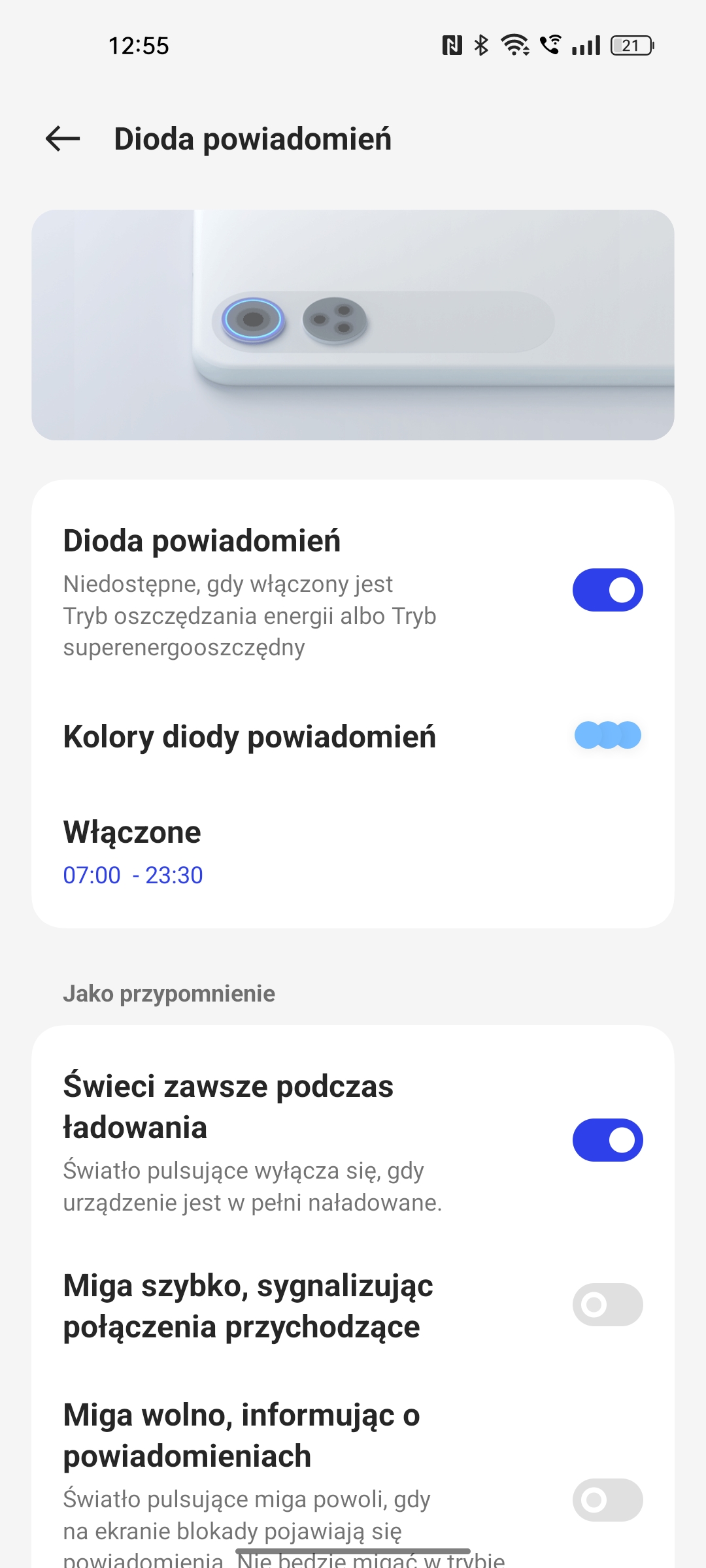The width and height of the screenshot is (706, 1568).
Task: Tap the 07:00 start time
Action: tap(92, 875)
